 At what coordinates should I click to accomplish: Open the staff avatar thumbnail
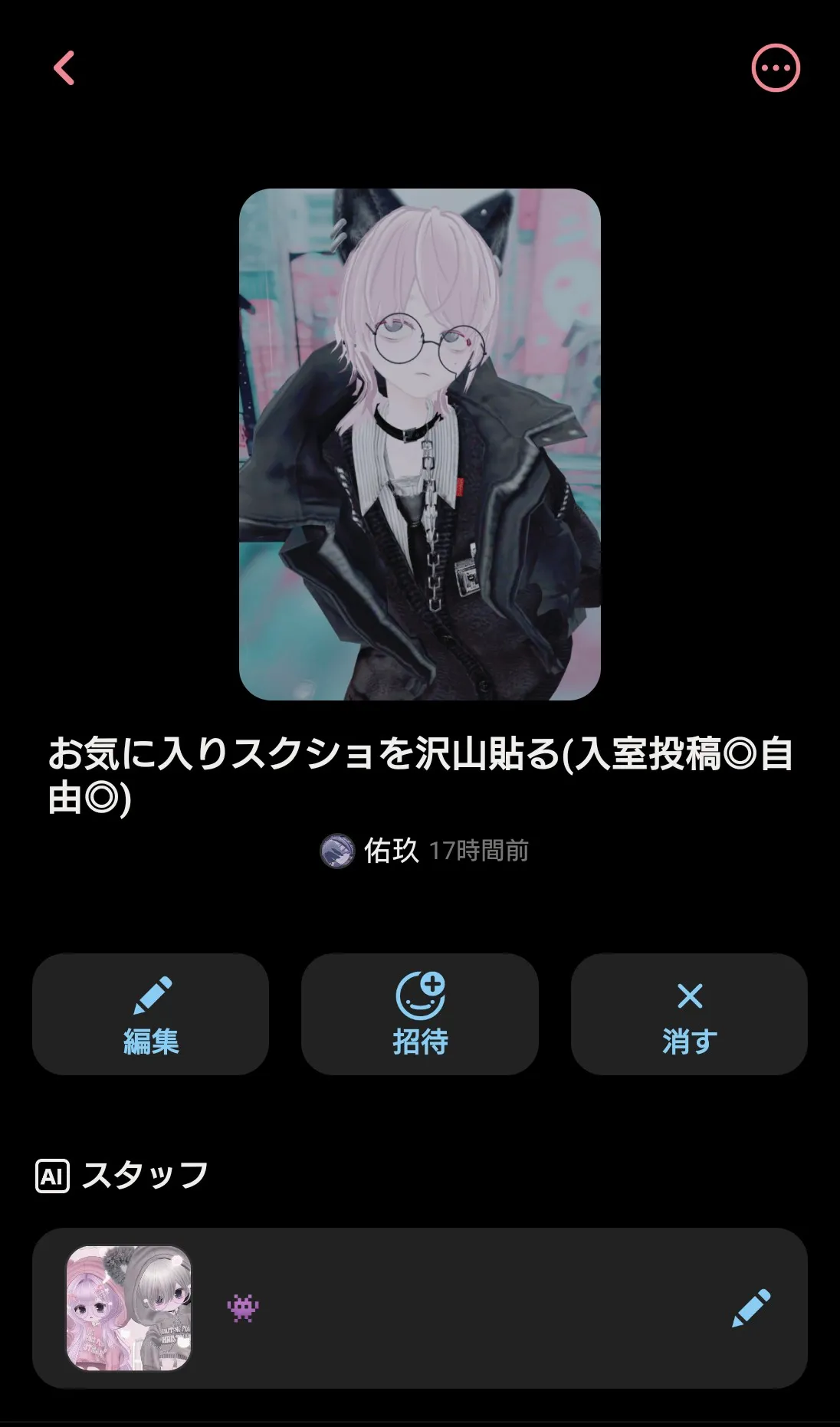129,1308
